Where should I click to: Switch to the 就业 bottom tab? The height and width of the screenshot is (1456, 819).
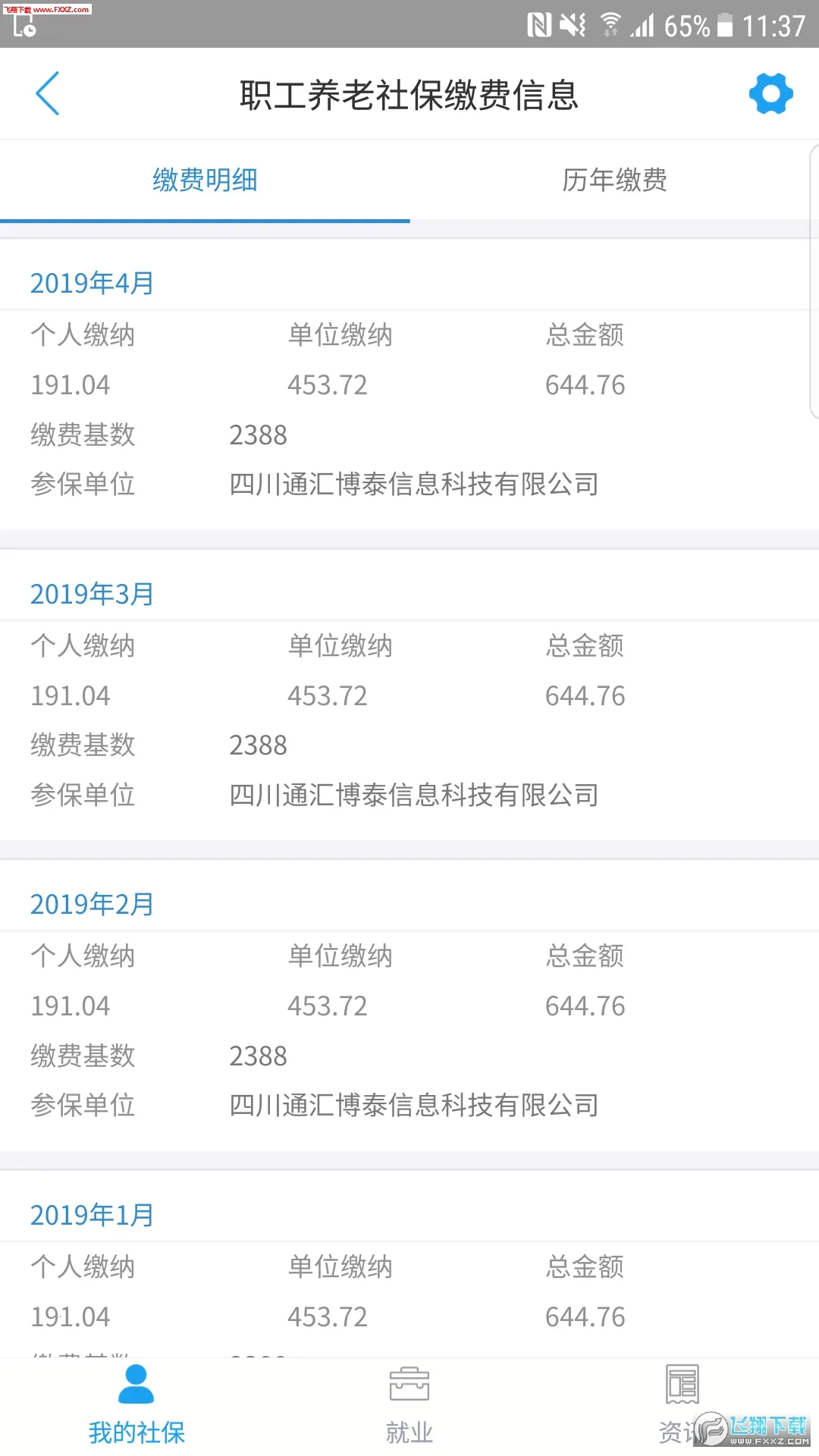[x=409, y=1404]
